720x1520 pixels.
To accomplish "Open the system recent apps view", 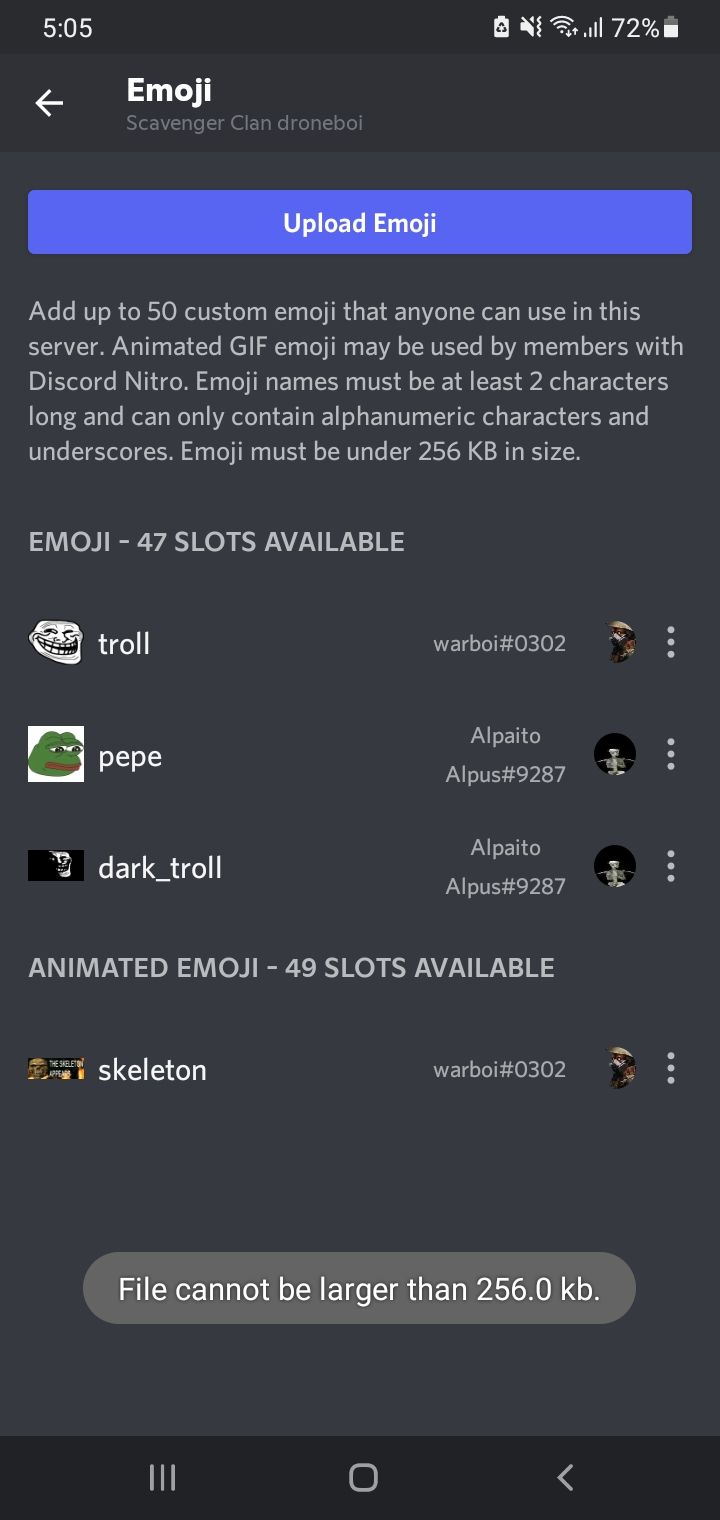I will click(162, 1477).
